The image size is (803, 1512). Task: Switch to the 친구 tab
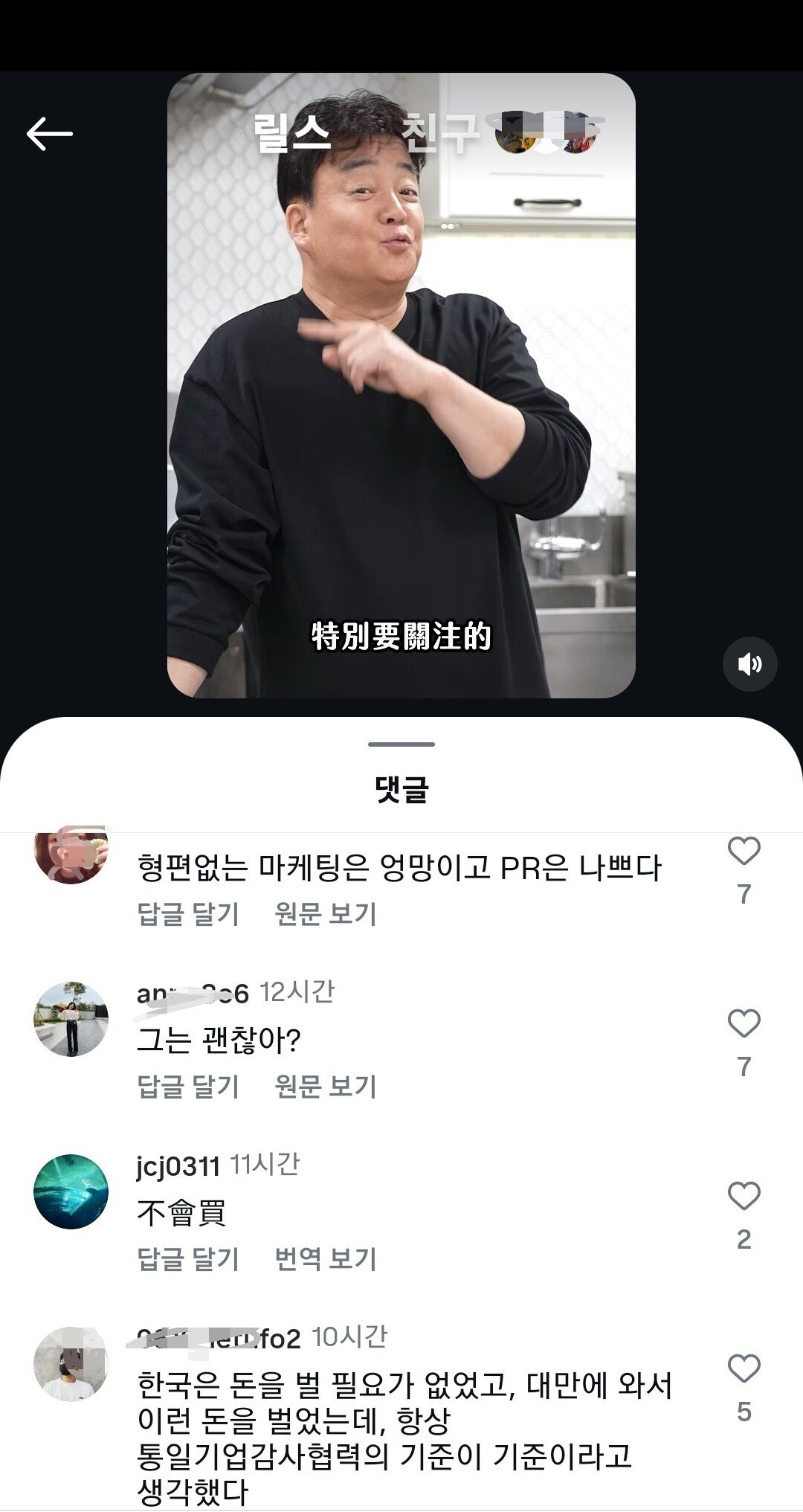click(440, 134)
